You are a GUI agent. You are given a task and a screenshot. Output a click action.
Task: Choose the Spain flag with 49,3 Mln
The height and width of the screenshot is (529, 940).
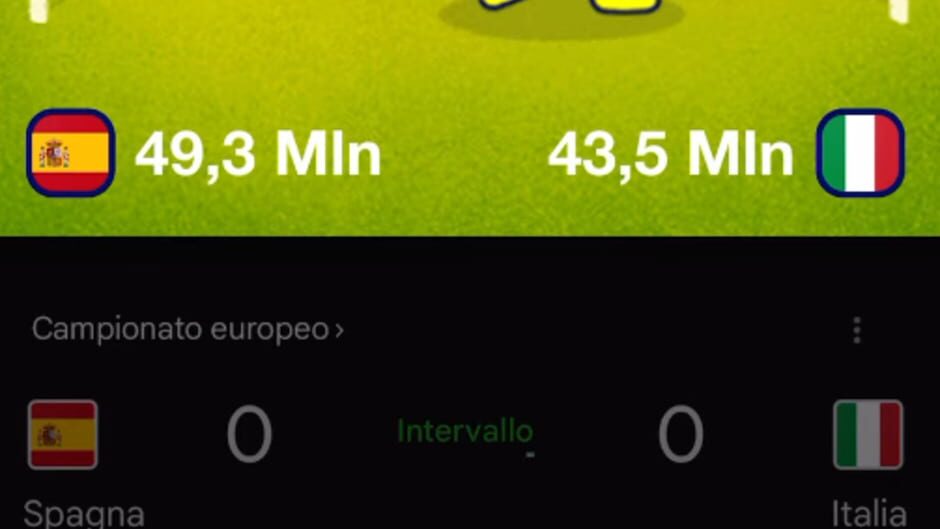pos(71,153)
